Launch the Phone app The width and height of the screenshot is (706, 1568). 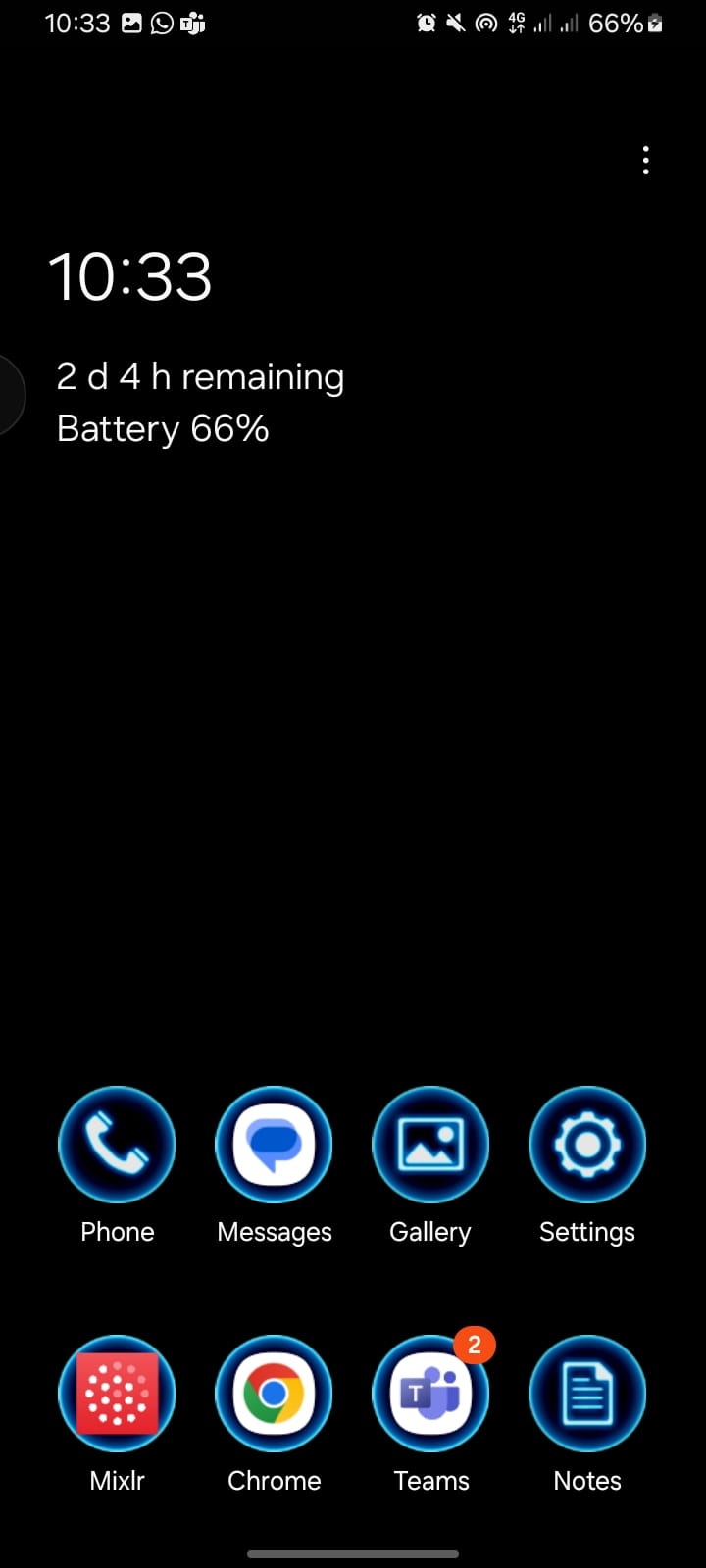[x=117, y=1145]
